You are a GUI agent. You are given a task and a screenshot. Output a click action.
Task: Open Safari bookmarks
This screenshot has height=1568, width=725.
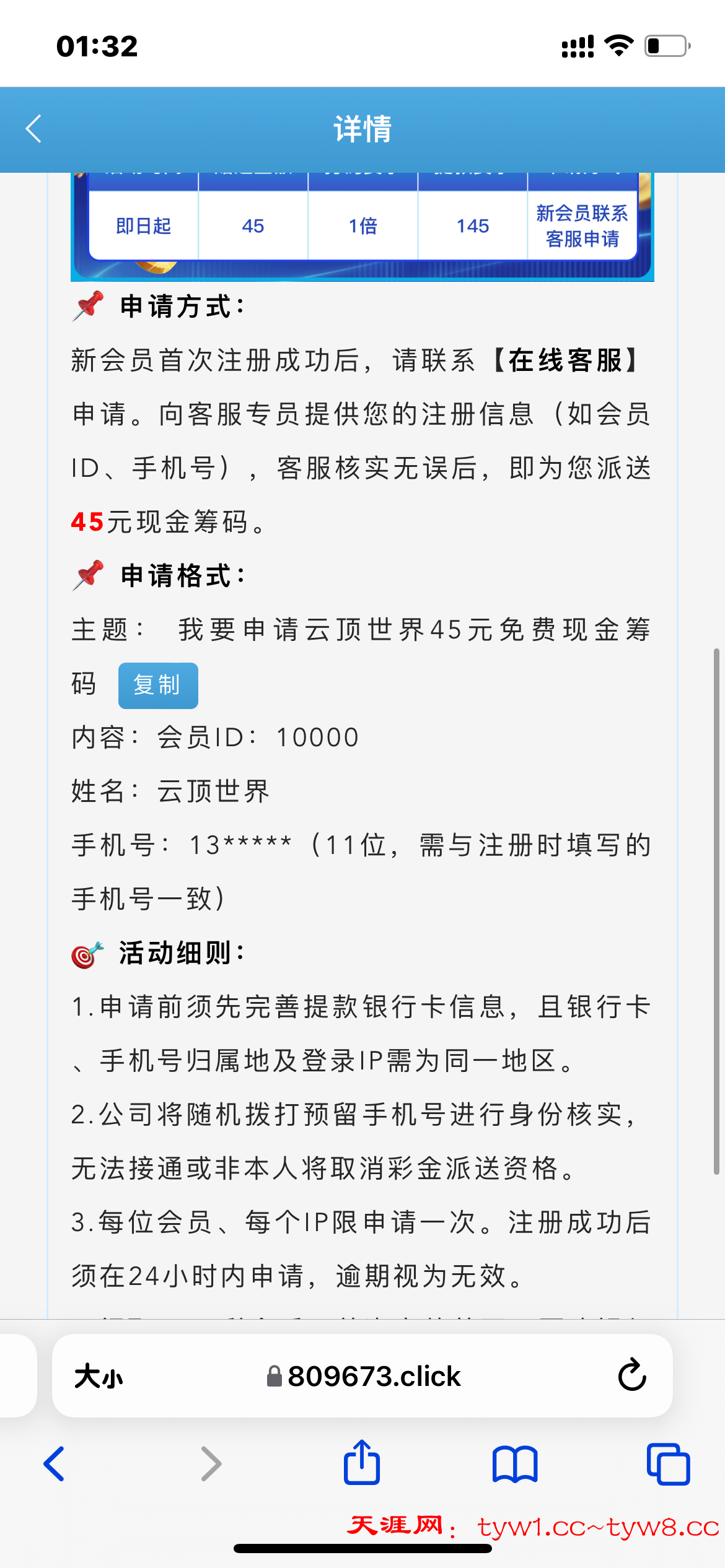tap(514, 1464)
